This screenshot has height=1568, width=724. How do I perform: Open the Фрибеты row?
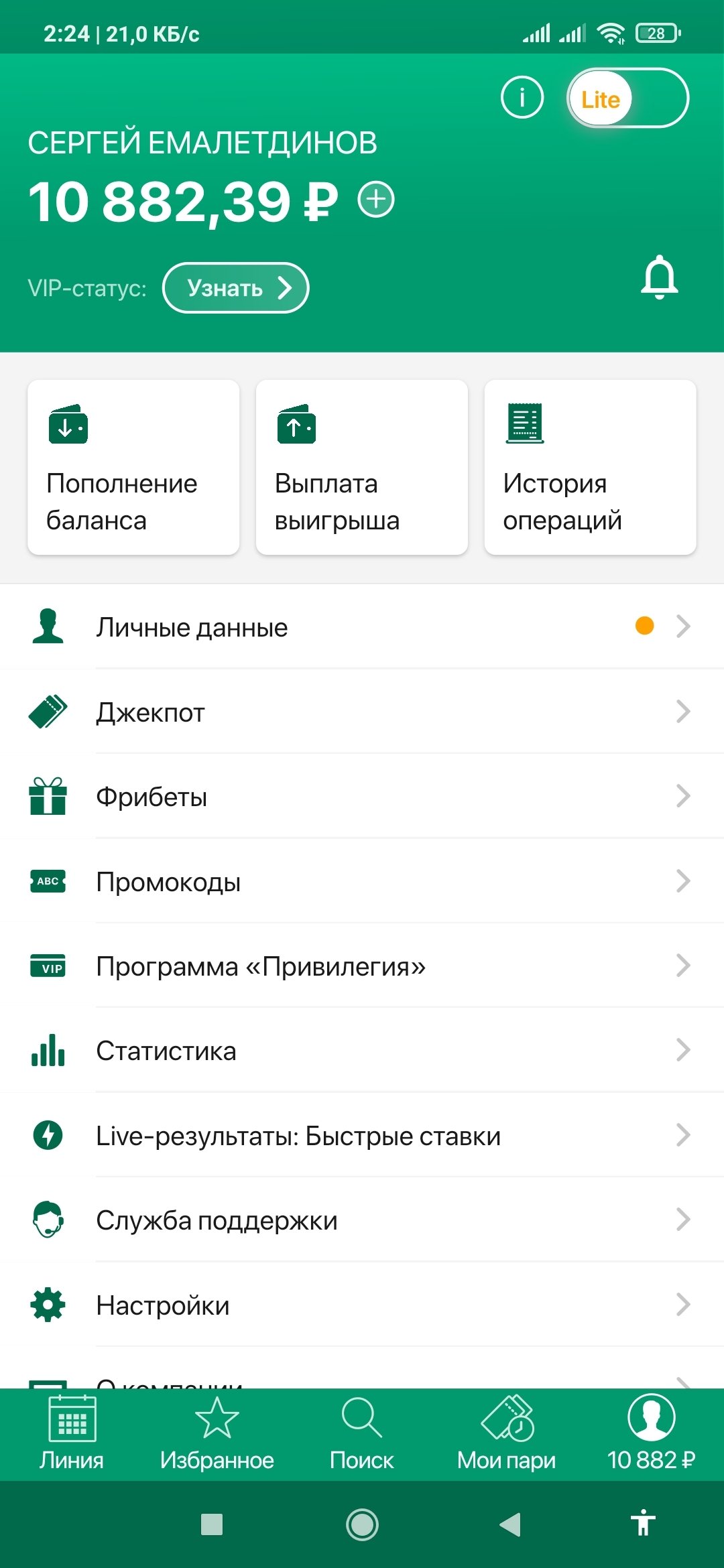click(362, 797)
